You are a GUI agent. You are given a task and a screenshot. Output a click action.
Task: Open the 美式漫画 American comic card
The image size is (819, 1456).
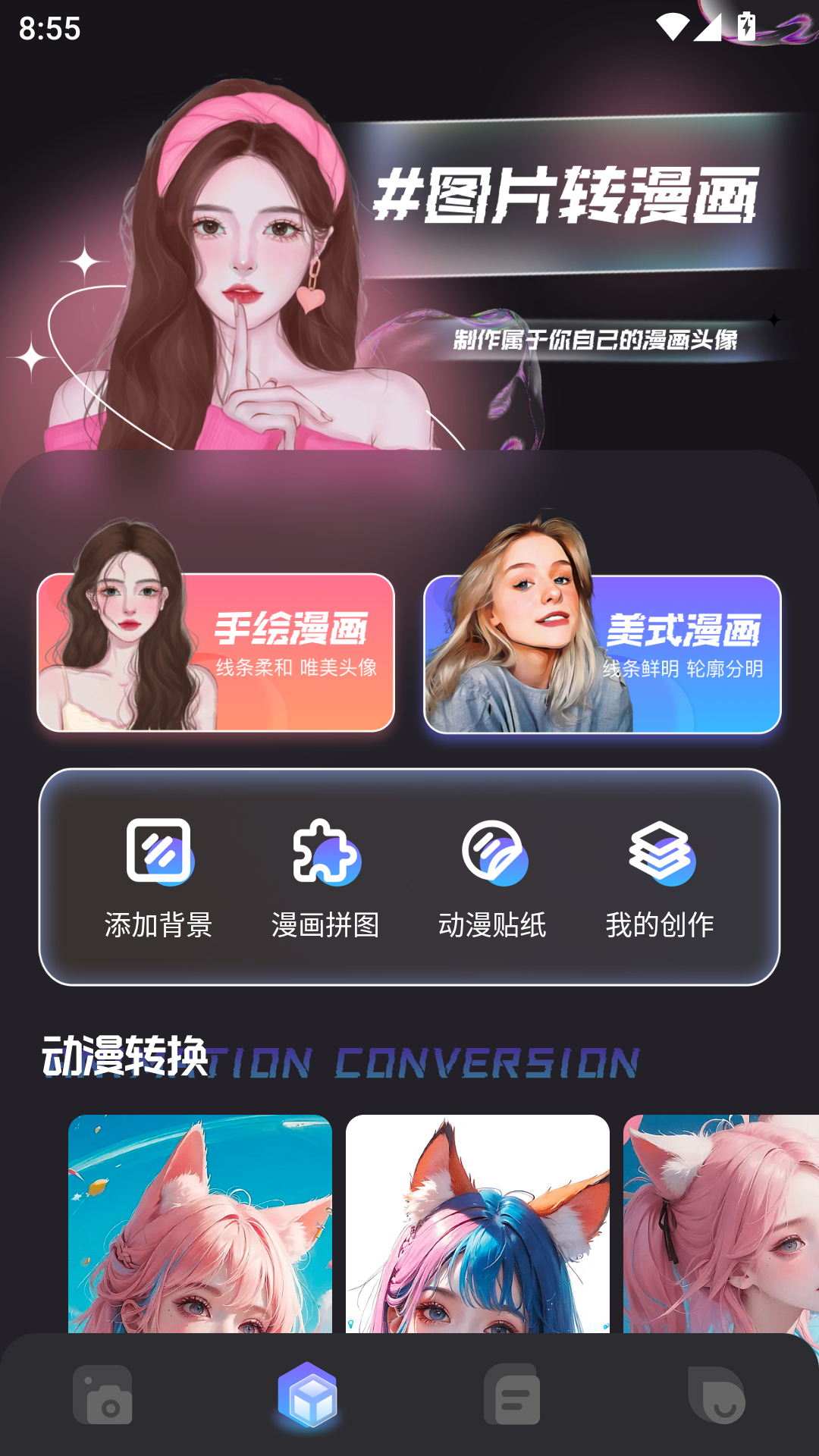[602, 654]
